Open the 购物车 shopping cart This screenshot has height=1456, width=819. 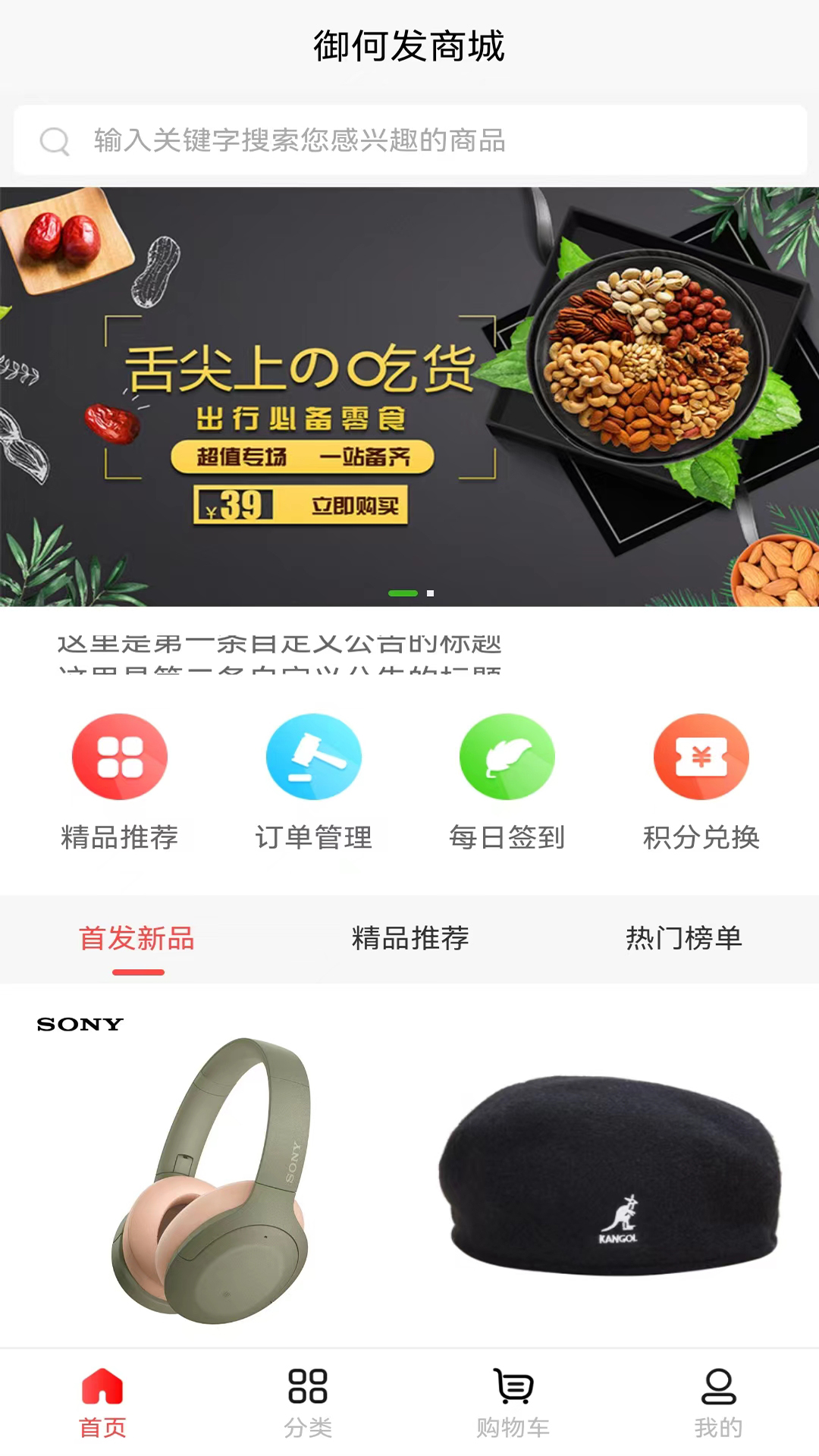(x=513, y=1403)
